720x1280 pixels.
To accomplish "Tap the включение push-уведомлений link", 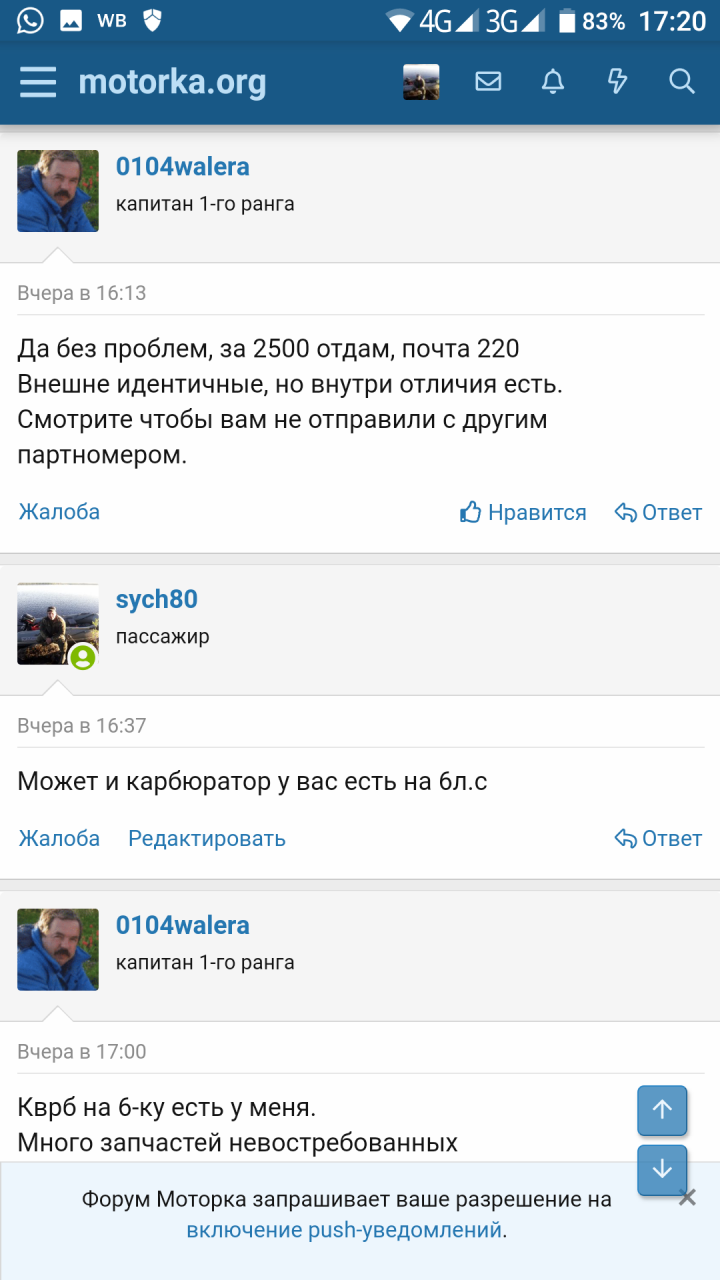I will 344,1230.
